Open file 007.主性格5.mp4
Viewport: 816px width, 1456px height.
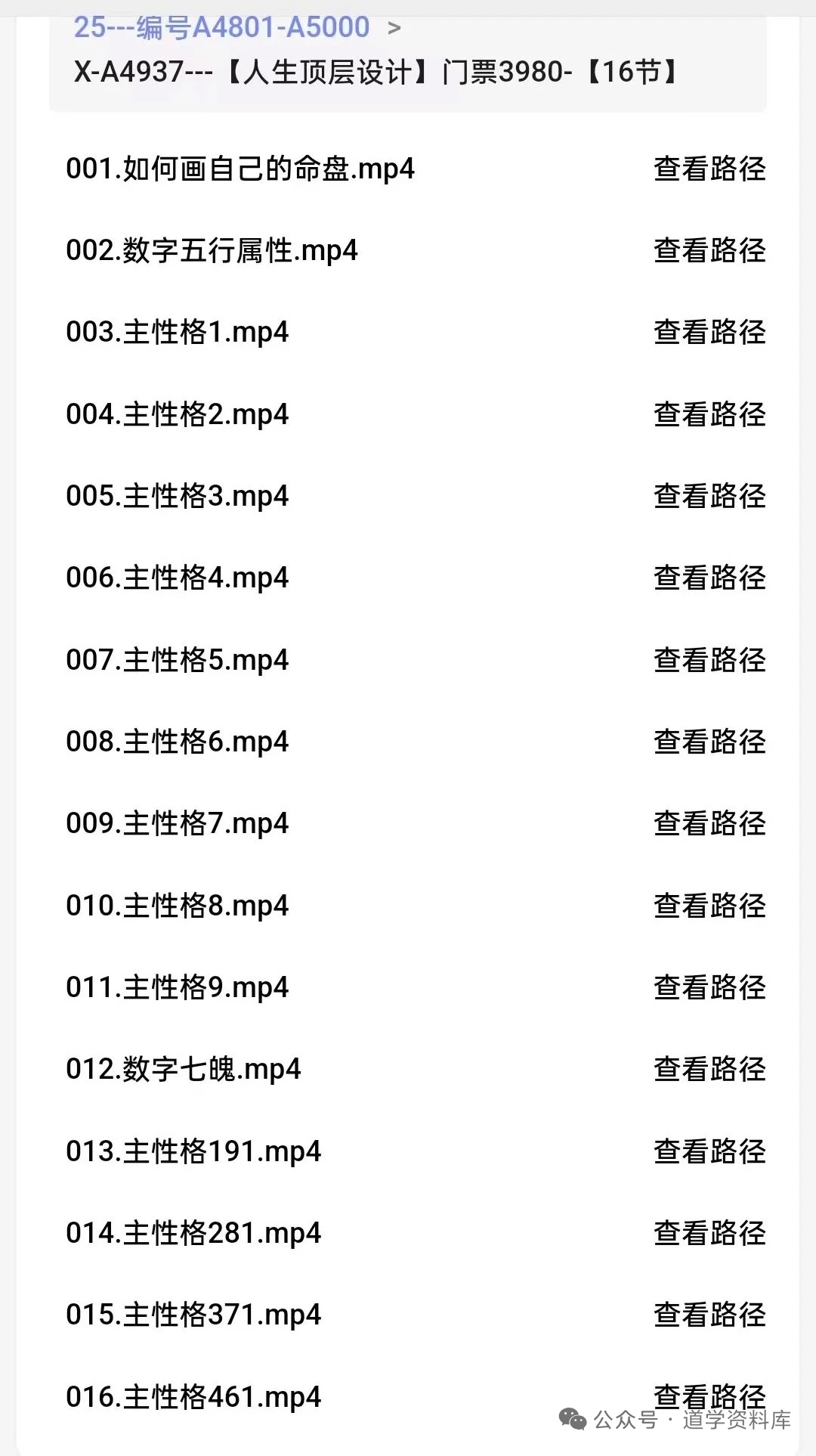[178, 660]
